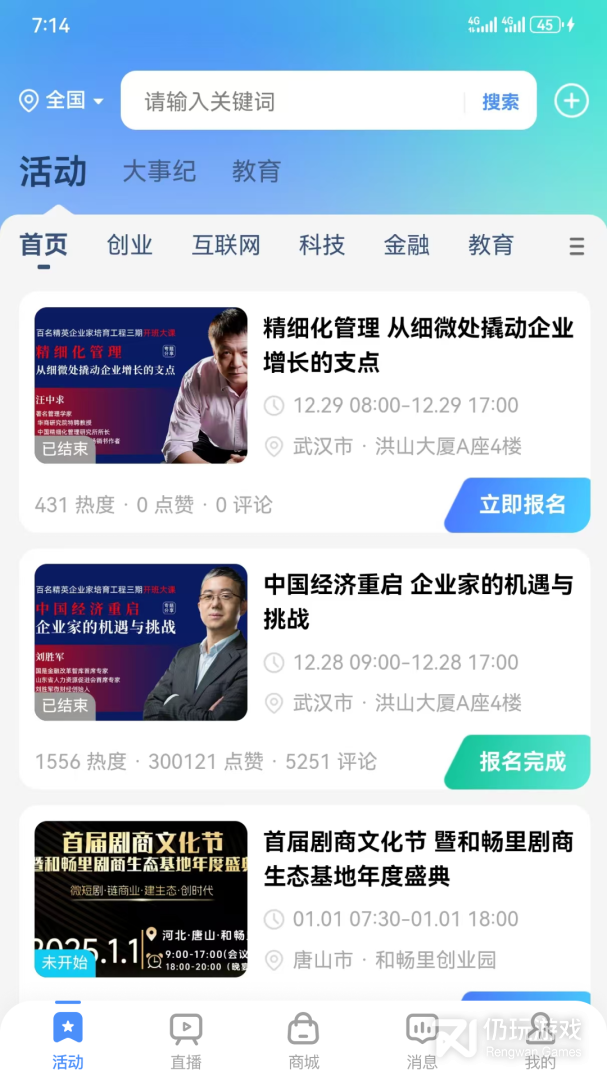Go to the 直播 tab
This screenshot has height=1080, width=607.
(x=186, y=1040)
